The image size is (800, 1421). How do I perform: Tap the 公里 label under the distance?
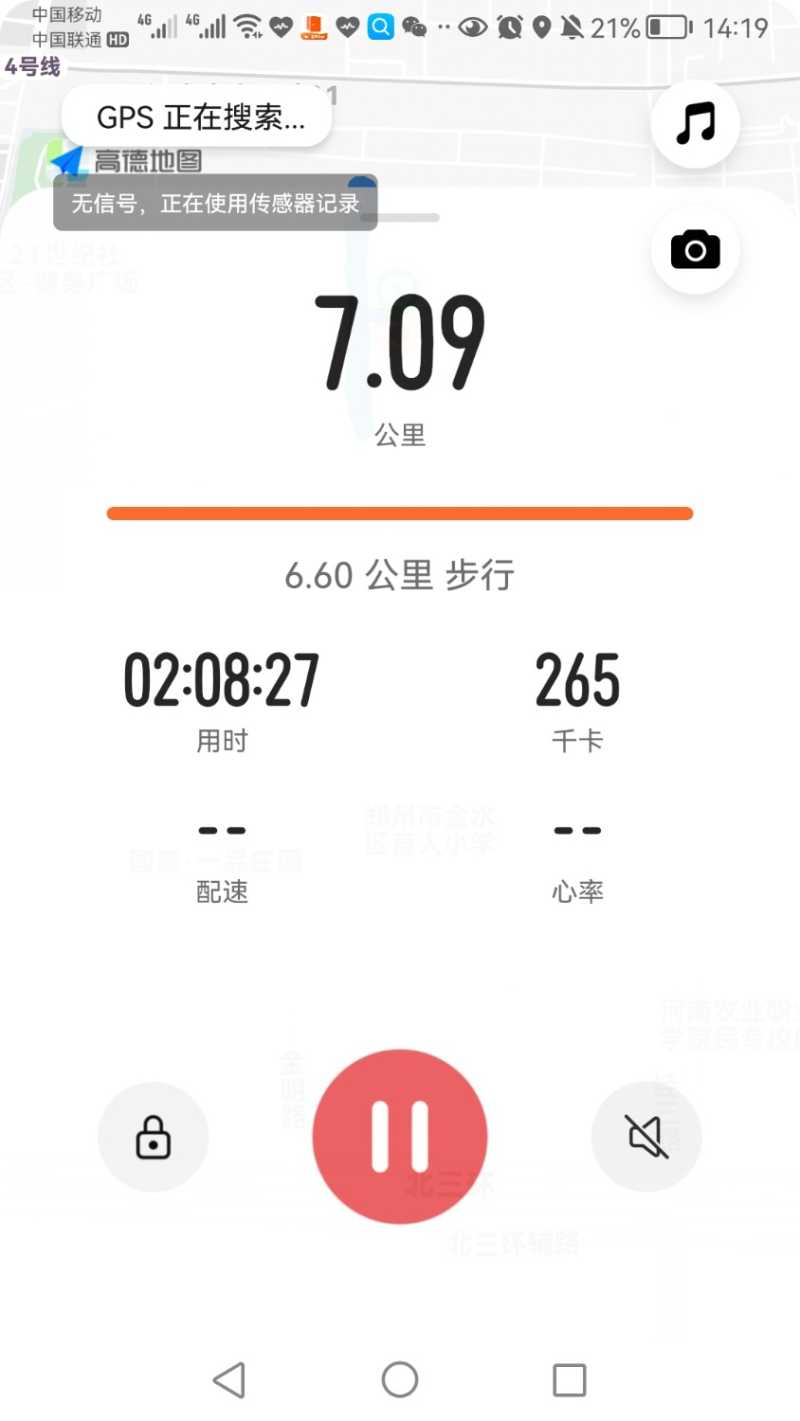point(400,435)
